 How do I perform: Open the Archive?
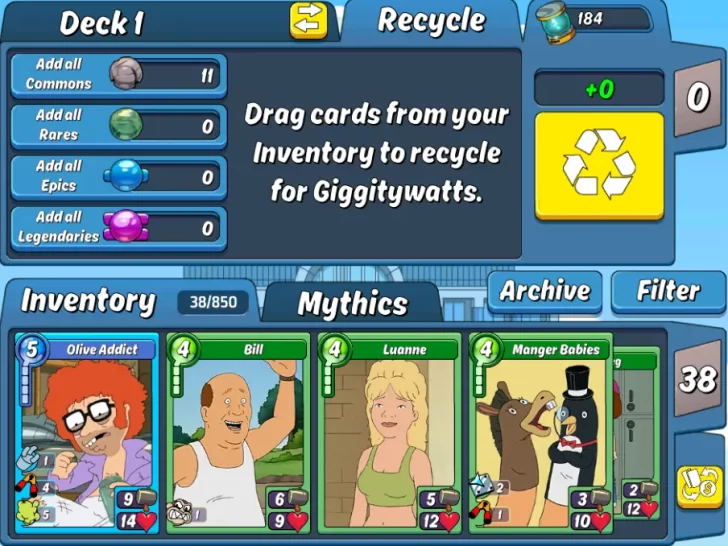click(x=545, y=291)
